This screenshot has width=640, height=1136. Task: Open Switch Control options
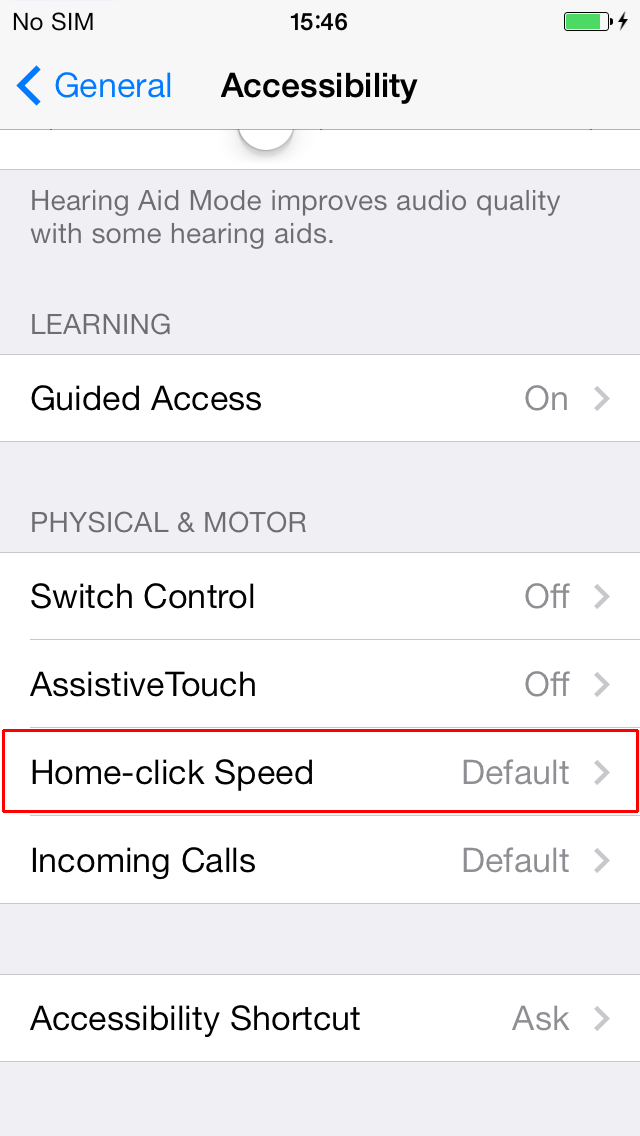click(x=320, y=596)
